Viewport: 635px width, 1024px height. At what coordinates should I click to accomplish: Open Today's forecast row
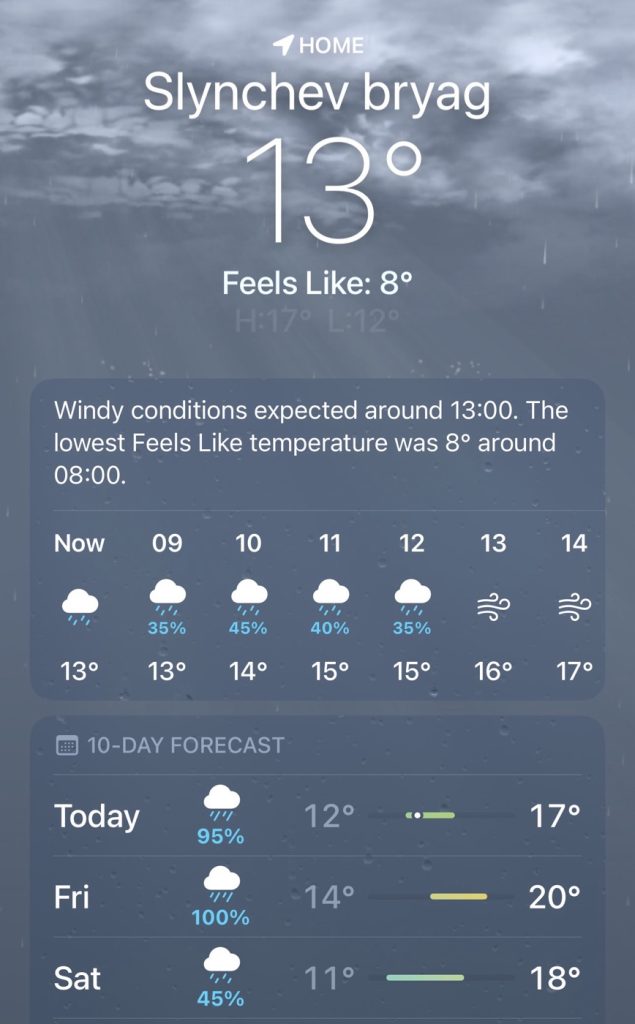point(317,816)
